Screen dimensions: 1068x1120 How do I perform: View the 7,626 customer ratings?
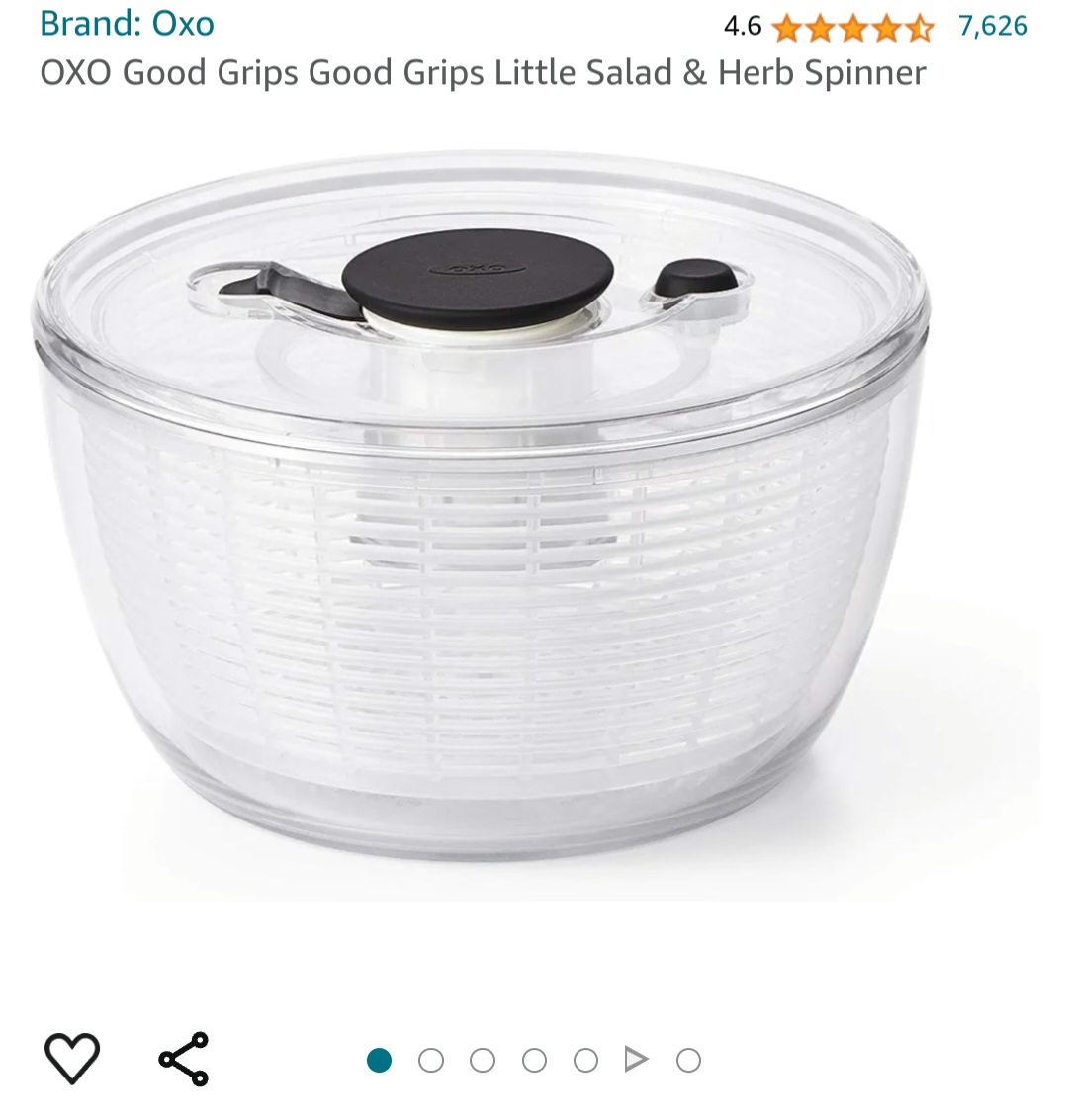pyautogui.click(x=992, y=26)
